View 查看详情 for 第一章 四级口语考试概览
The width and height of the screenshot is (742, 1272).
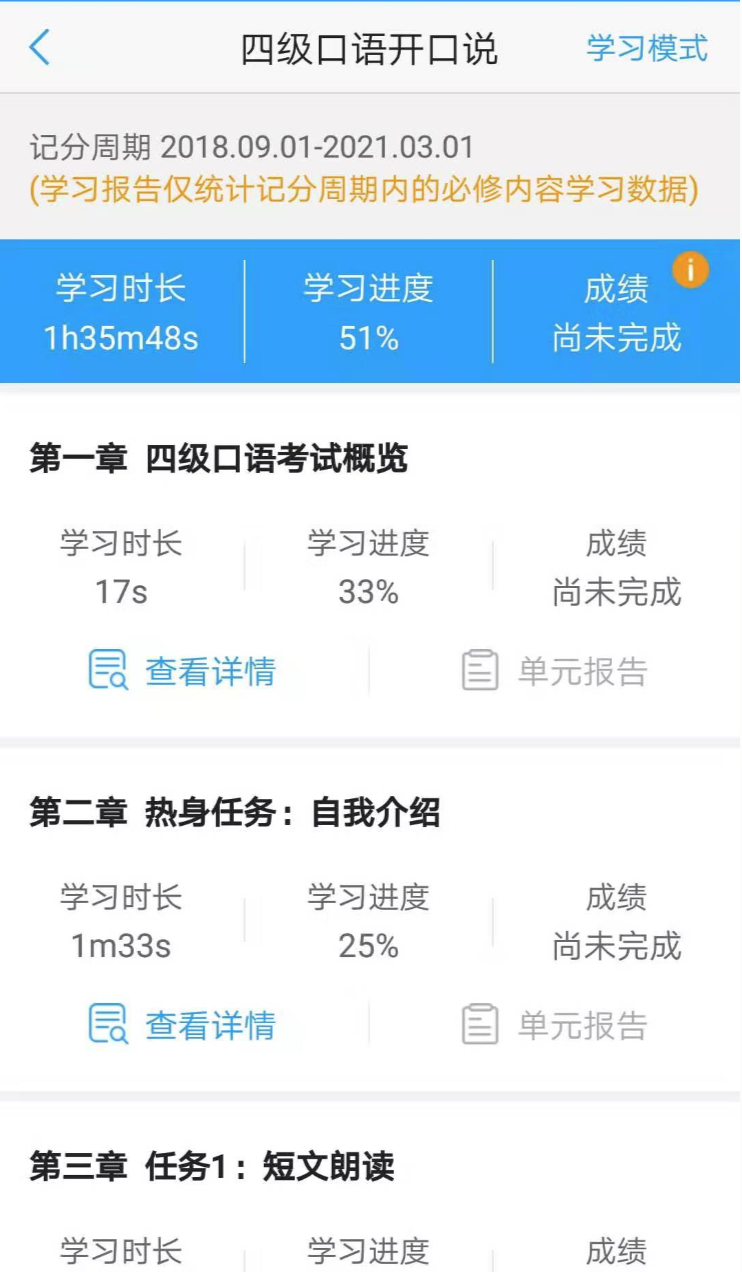pos(183,671)
